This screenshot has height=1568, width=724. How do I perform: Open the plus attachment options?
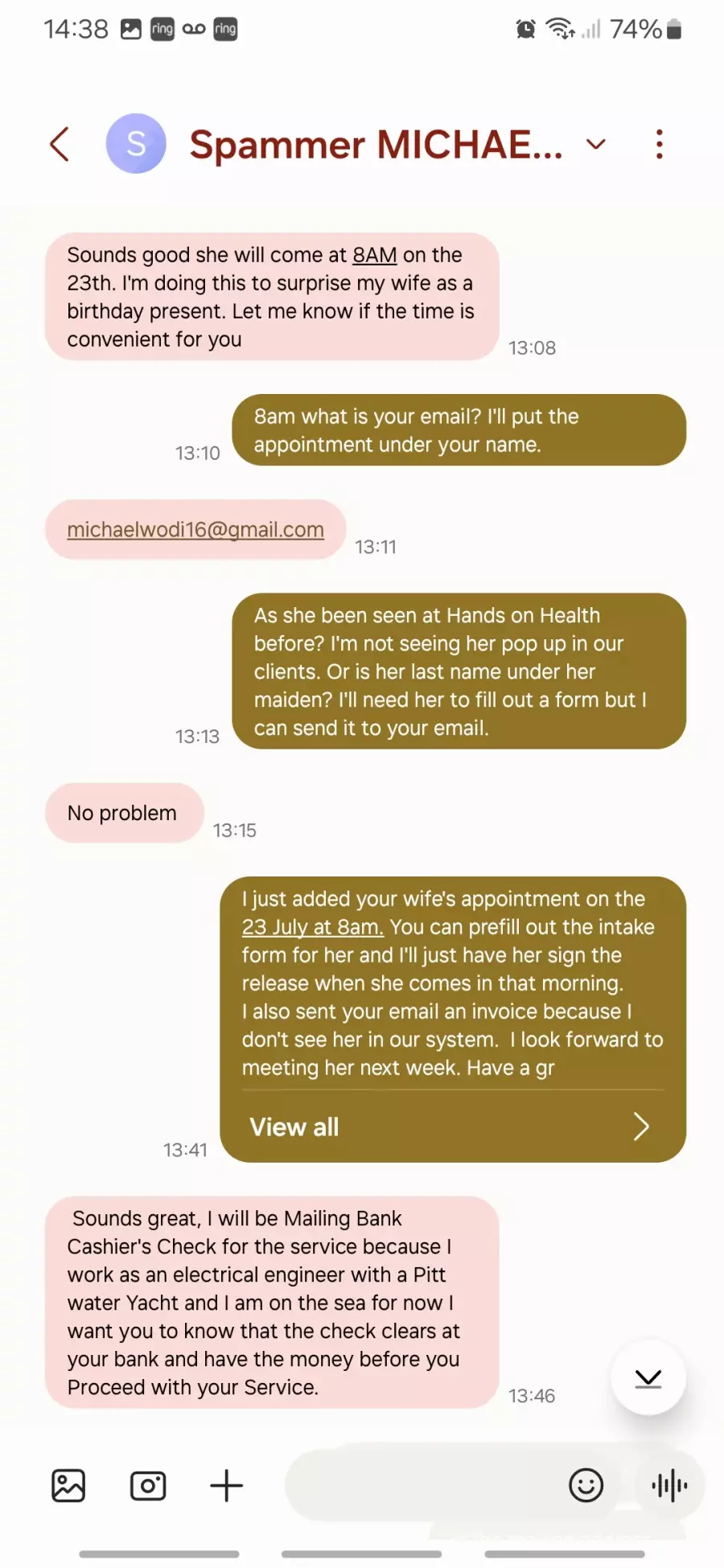click(226, 1485)
